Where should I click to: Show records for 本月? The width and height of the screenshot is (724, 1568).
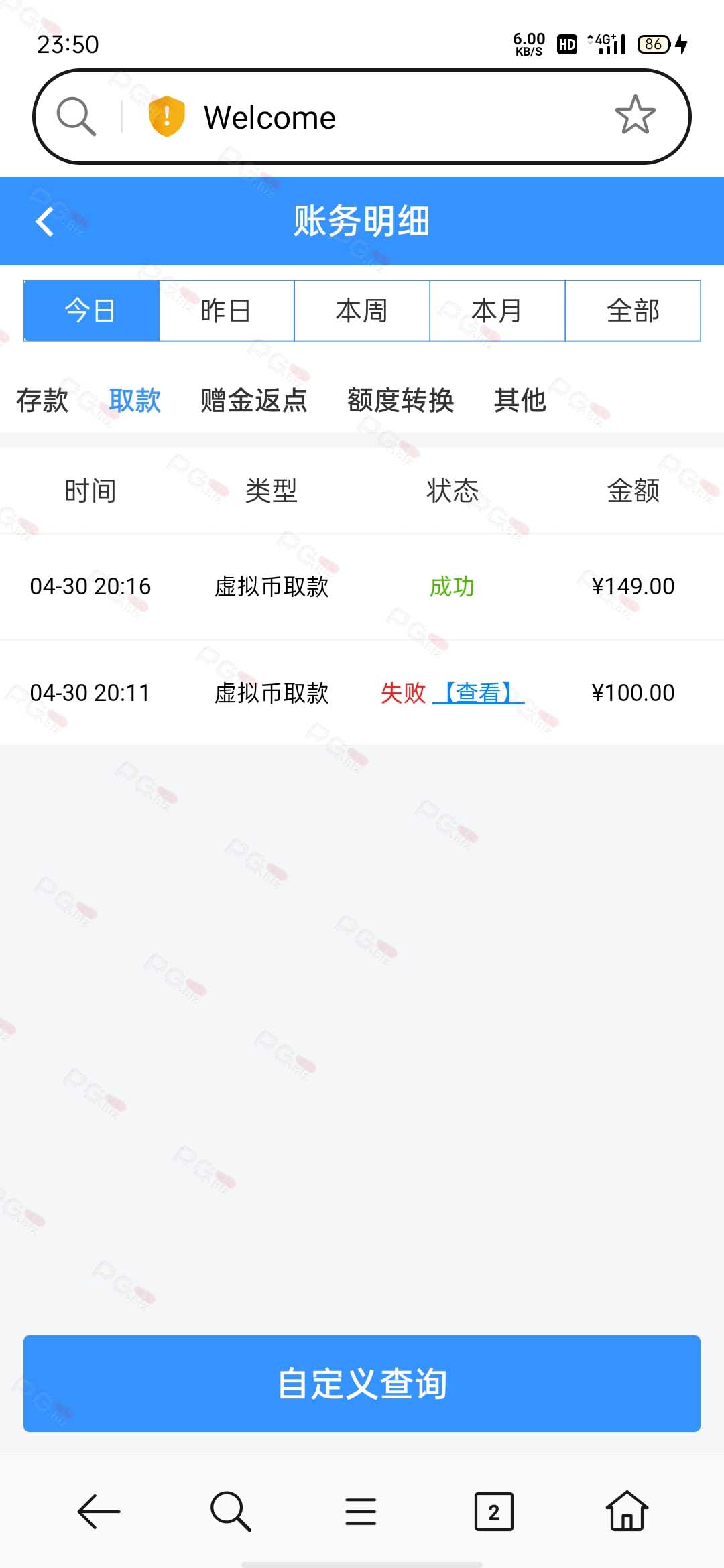497,311
